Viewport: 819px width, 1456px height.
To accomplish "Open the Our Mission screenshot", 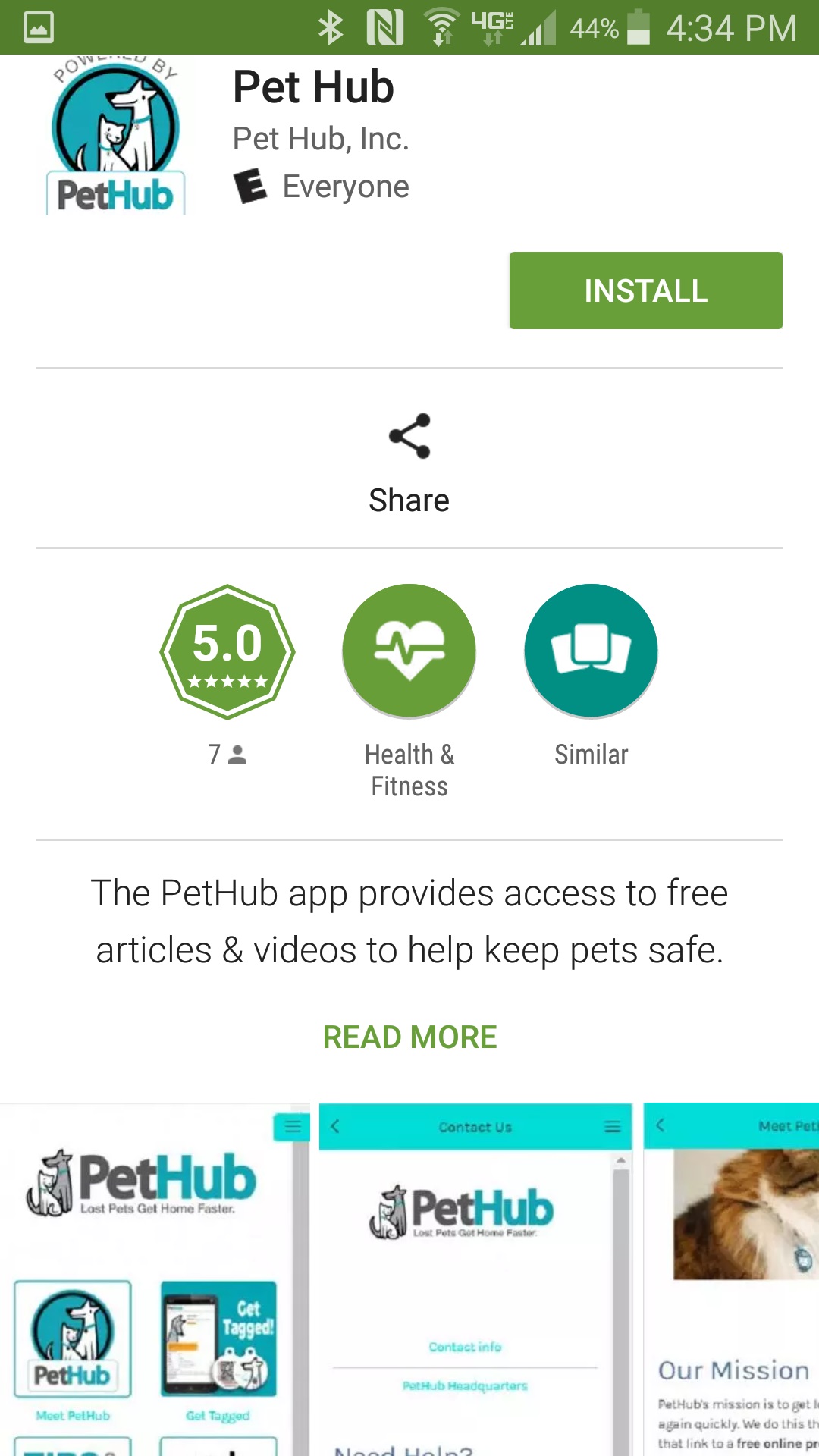I will point(732,1282).
